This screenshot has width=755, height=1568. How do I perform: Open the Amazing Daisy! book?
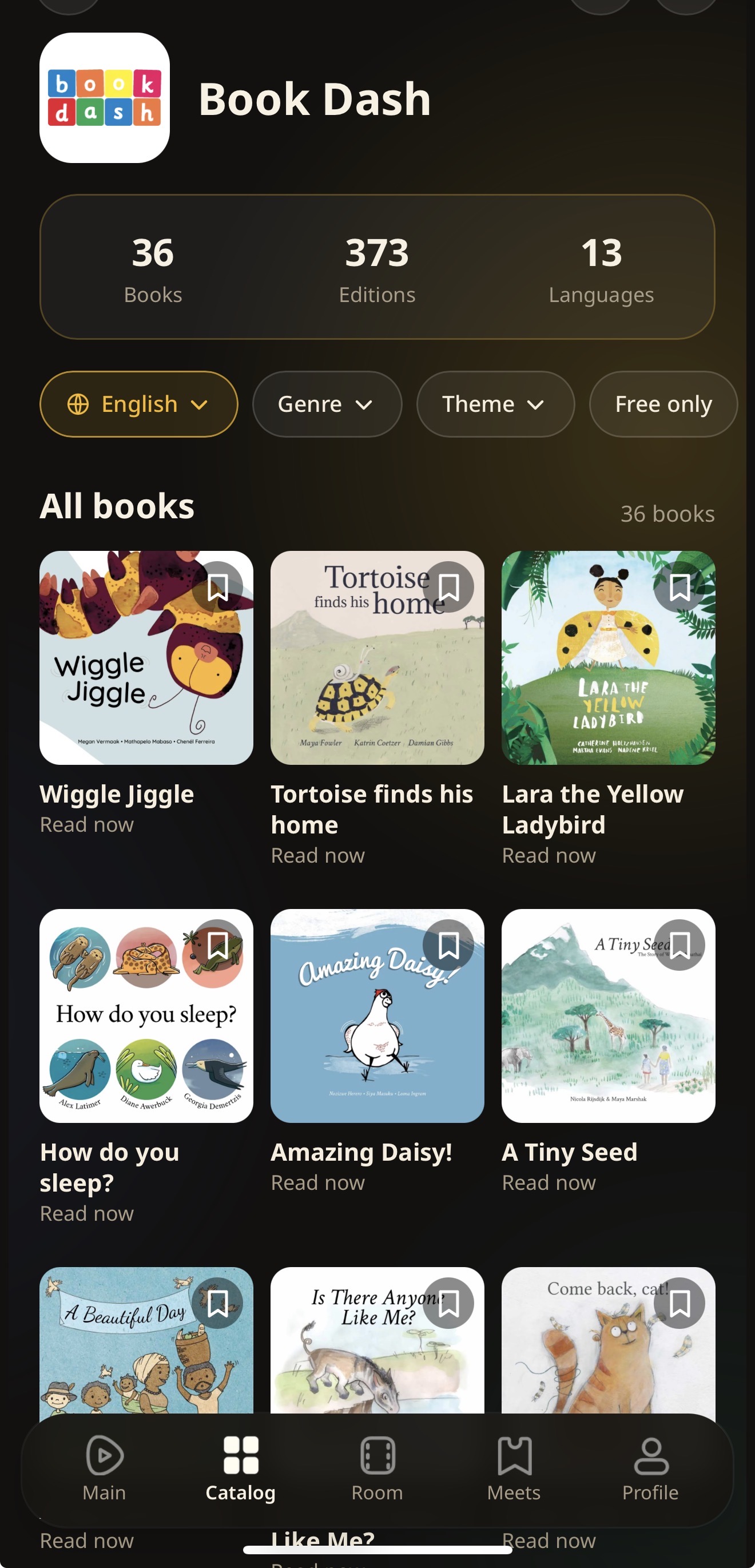click(377, 1016)
